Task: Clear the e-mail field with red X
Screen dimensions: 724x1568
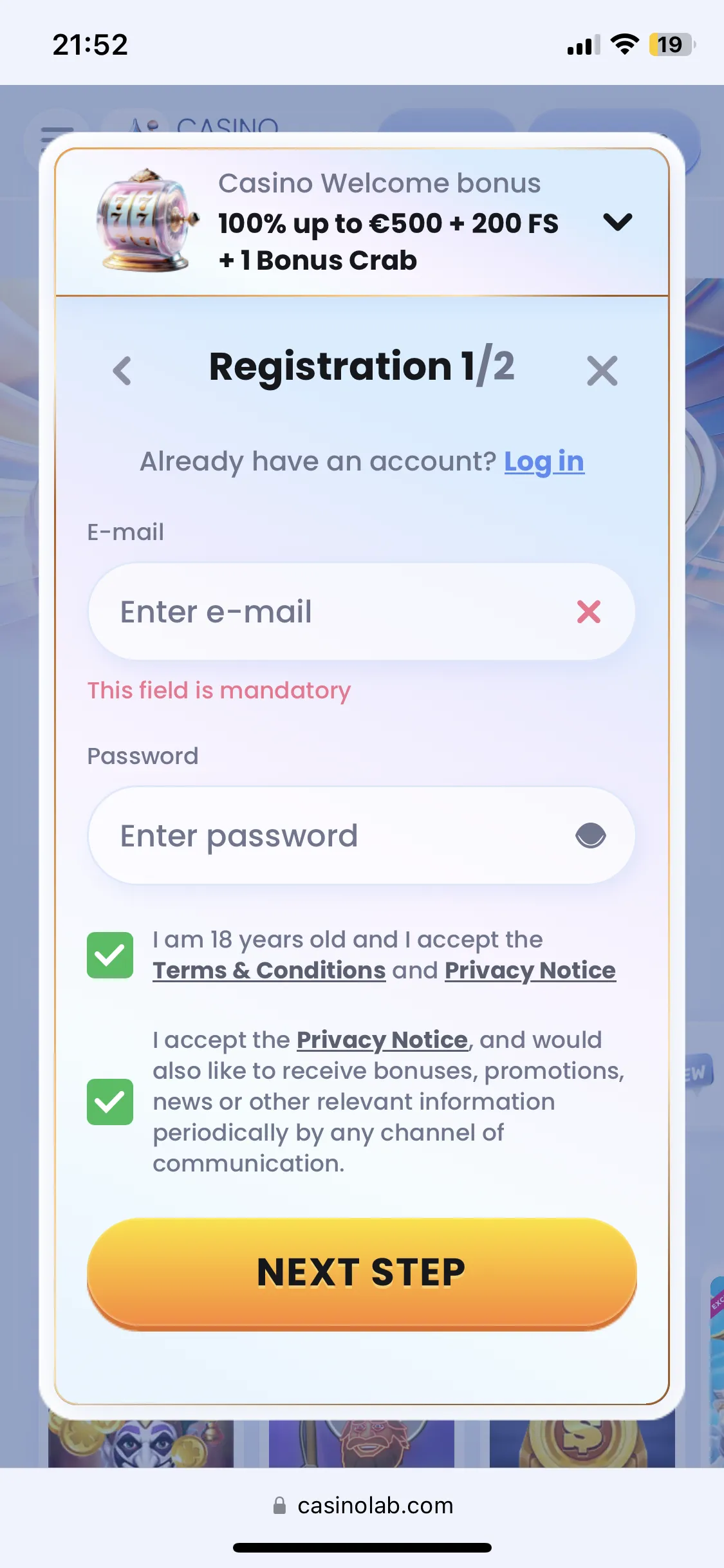Action: pos(588,611)
